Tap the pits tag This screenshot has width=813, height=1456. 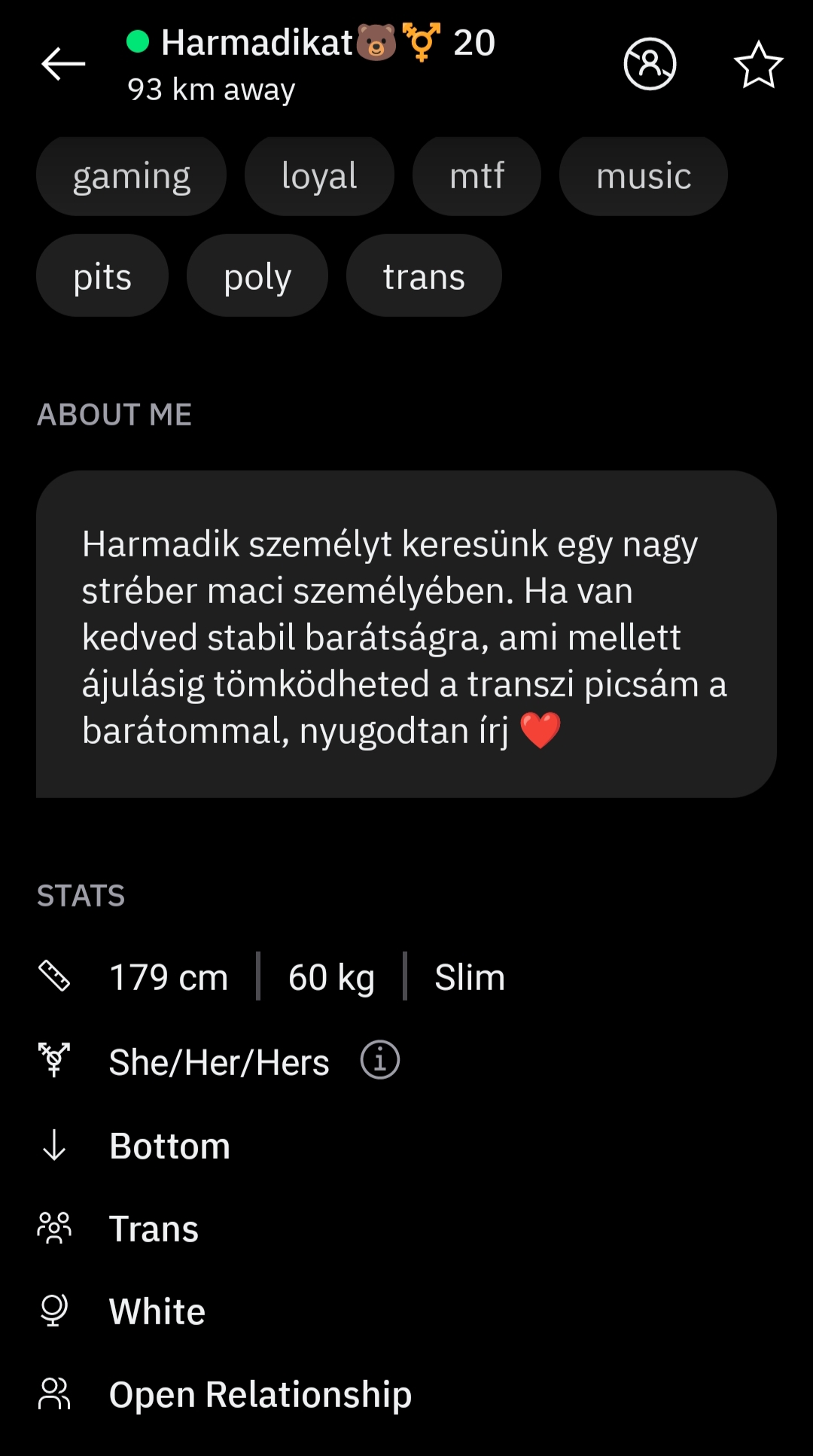click(102, 276)
